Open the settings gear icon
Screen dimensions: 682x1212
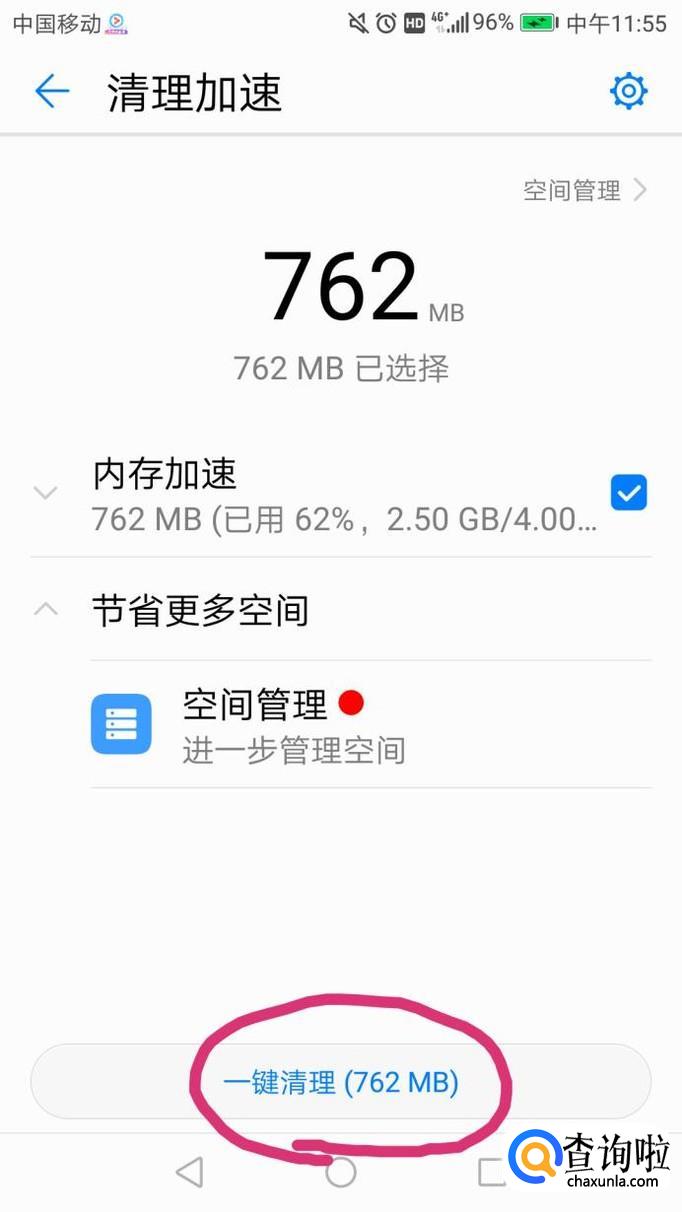tap(628, 92)
